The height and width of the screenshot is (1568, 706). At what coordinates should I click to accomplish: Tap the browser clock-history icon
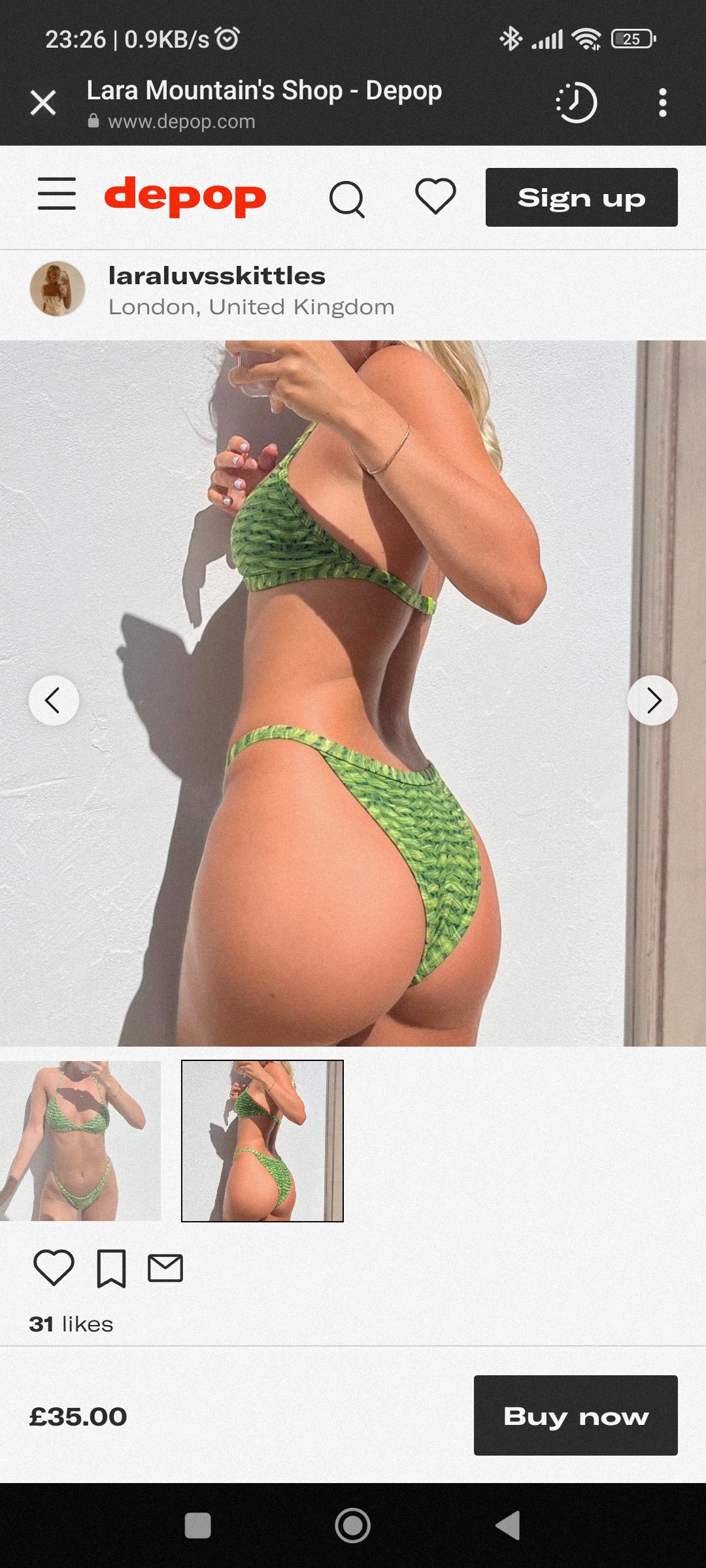click(576, 103)
